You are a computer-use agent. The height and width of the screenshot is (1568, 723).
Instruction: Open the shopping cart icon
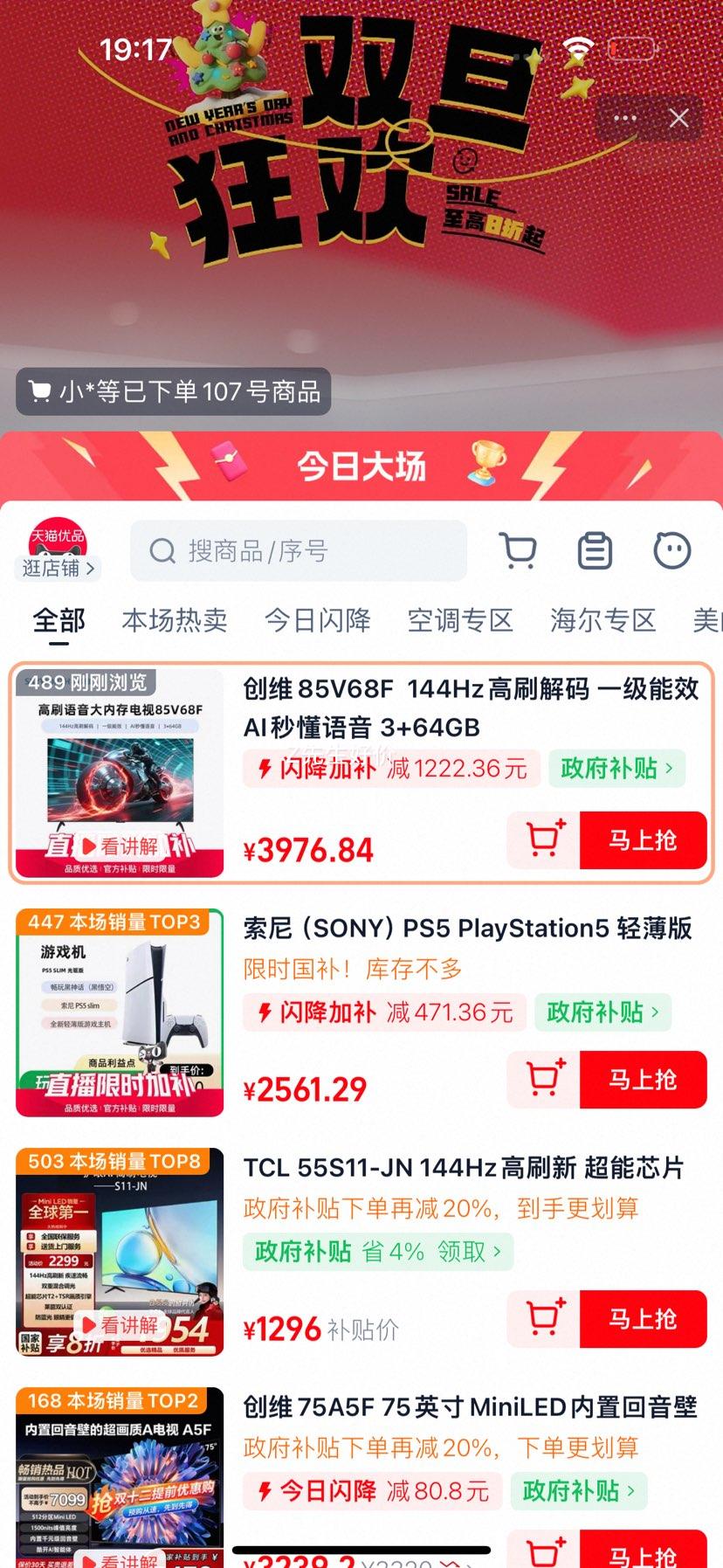pos(519,550)
